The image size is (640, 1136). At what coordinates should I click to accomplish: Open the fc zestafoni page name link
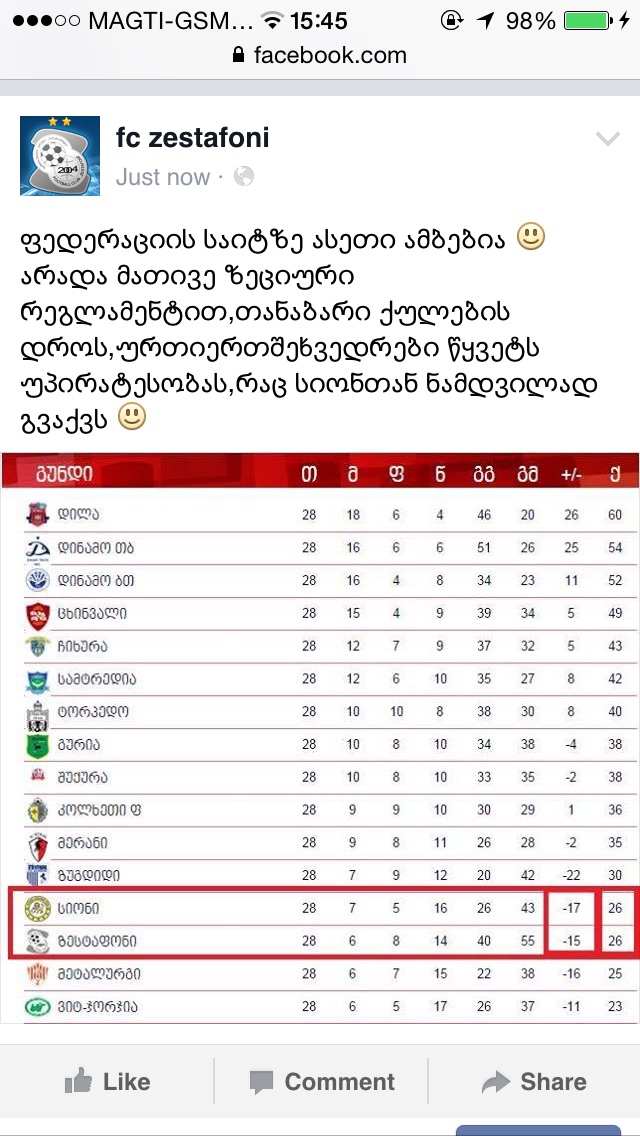pos(193,137)
